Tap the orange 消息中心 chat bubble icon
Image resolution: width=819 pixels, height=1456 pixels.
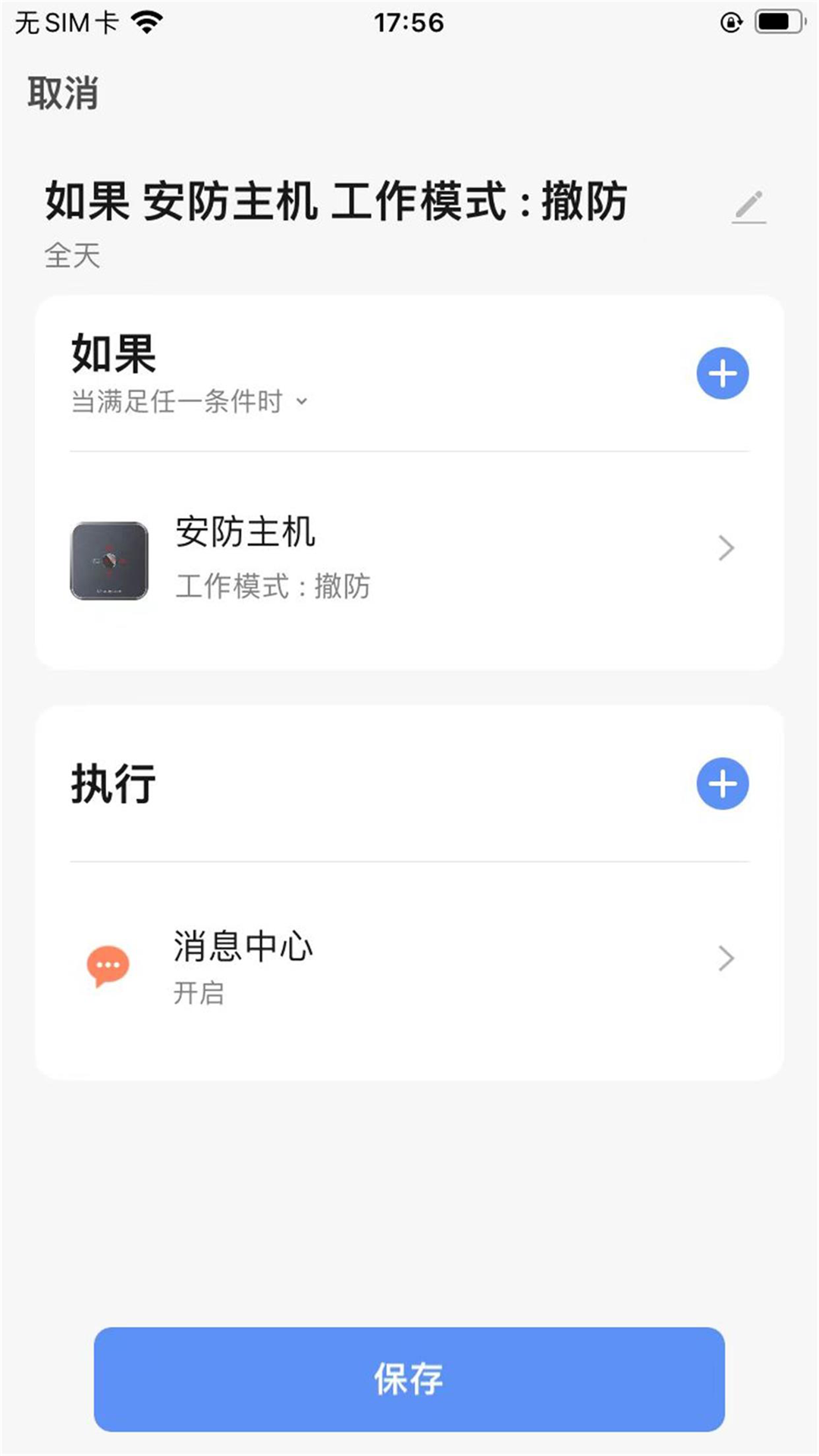tap(108, 964)
